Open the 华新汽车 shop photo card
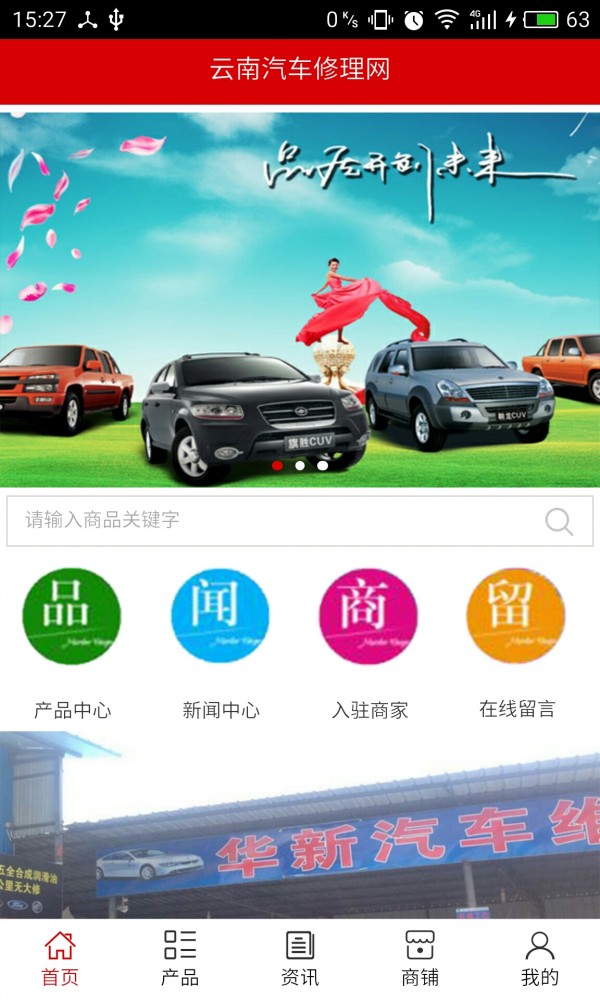This screenshot has width=600, height=1000. click(300, 825)
